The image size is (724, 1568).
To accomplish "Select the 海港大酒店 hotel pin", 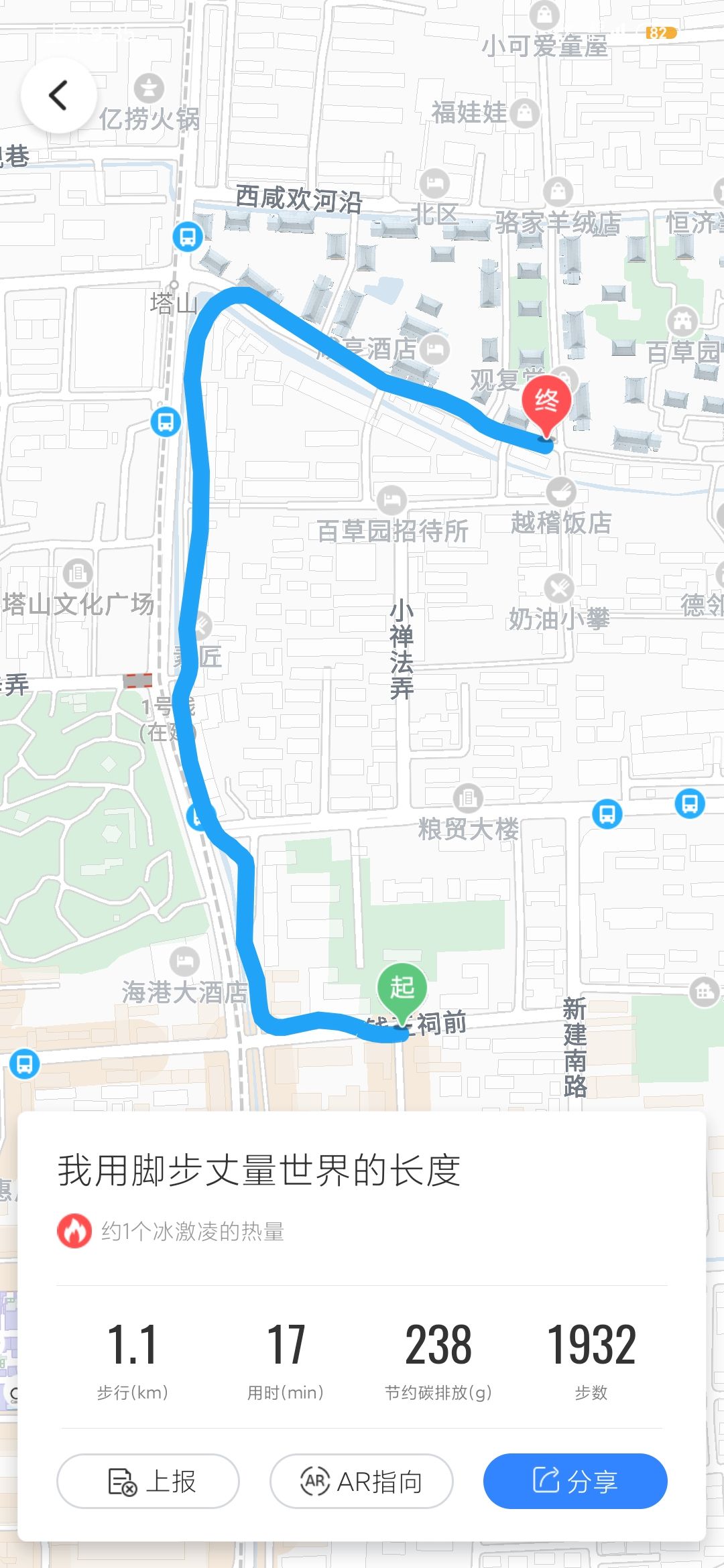I will click(184, 962).
